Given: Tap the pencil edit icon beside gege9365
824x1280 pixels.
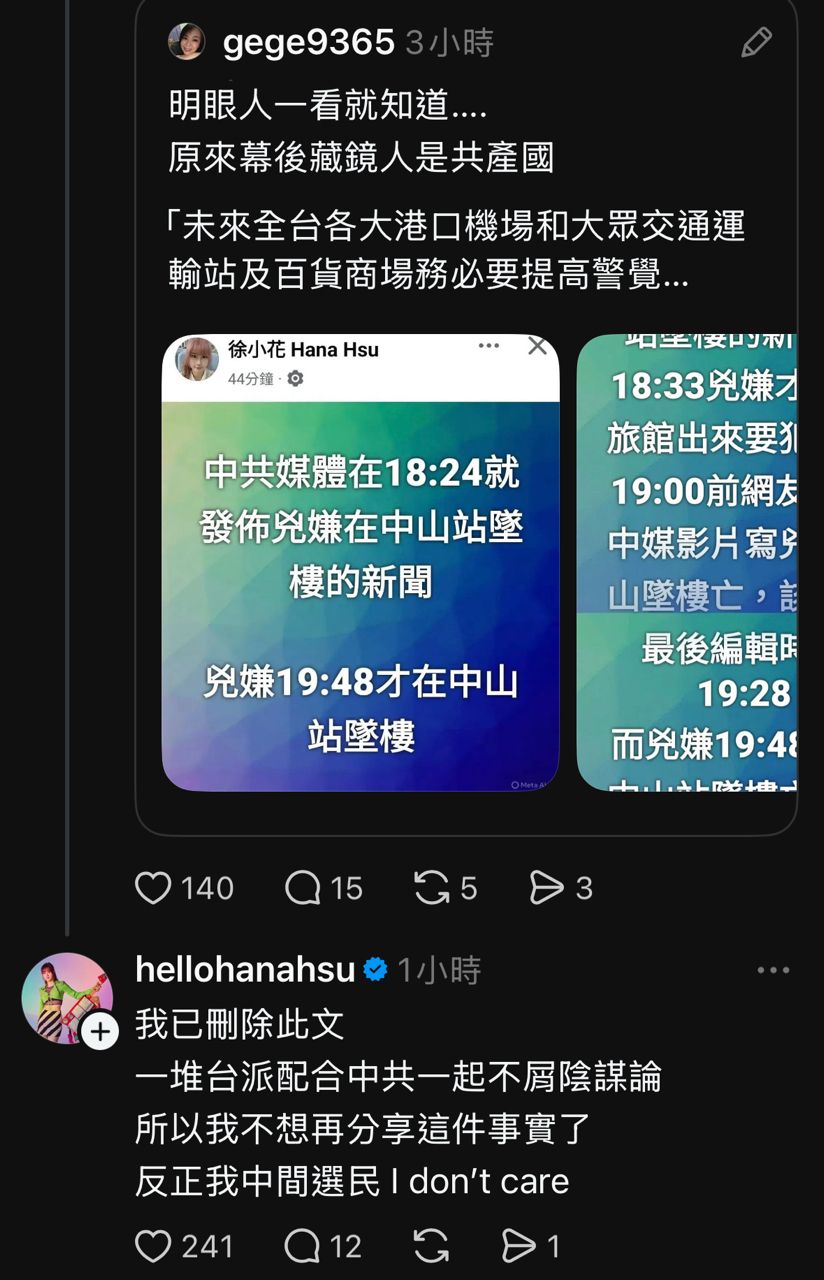Looking at the screenshot, I should (x=756, y=42).
